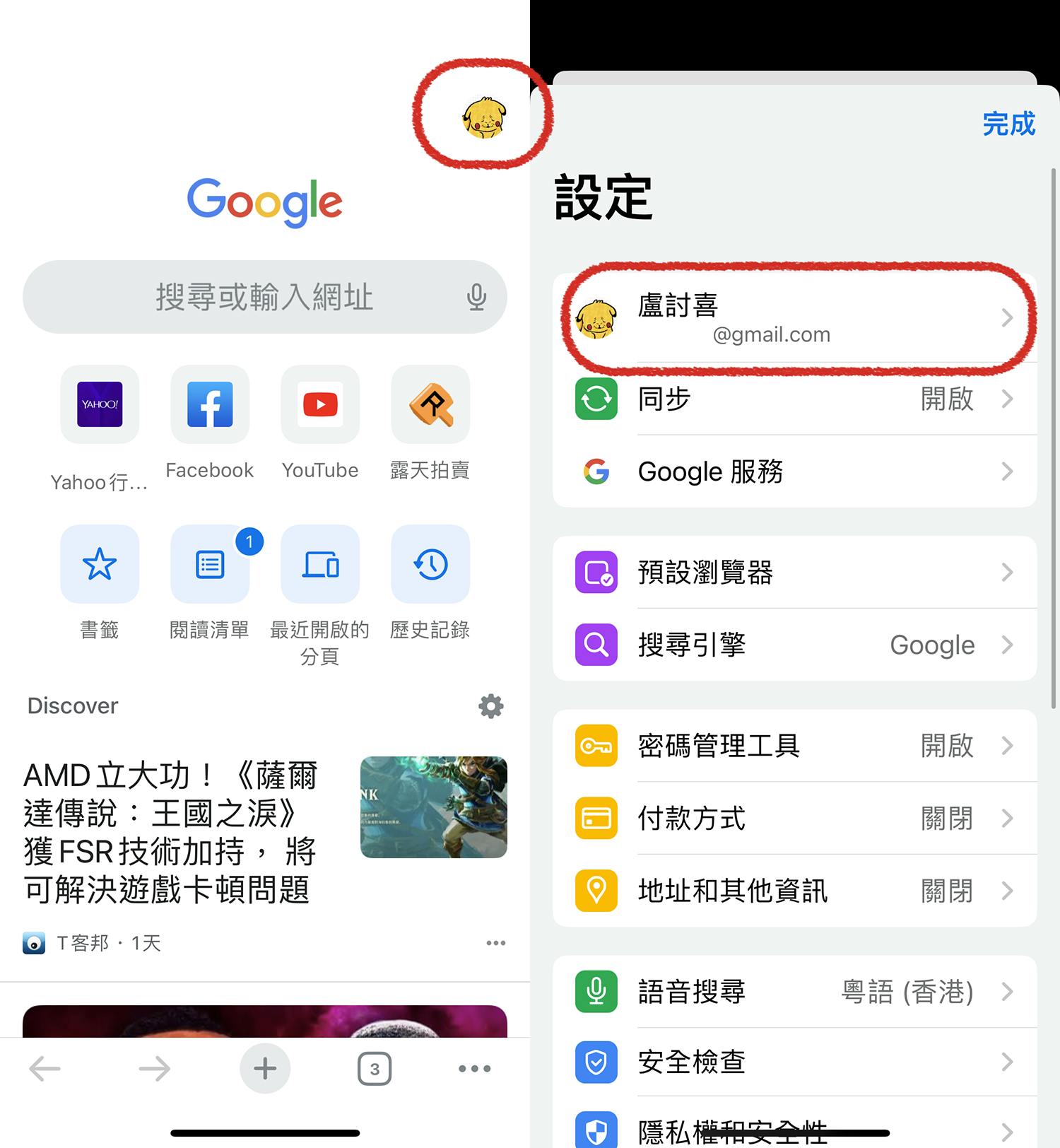Open the 閱讀清單 reading list

pos(210,565)
